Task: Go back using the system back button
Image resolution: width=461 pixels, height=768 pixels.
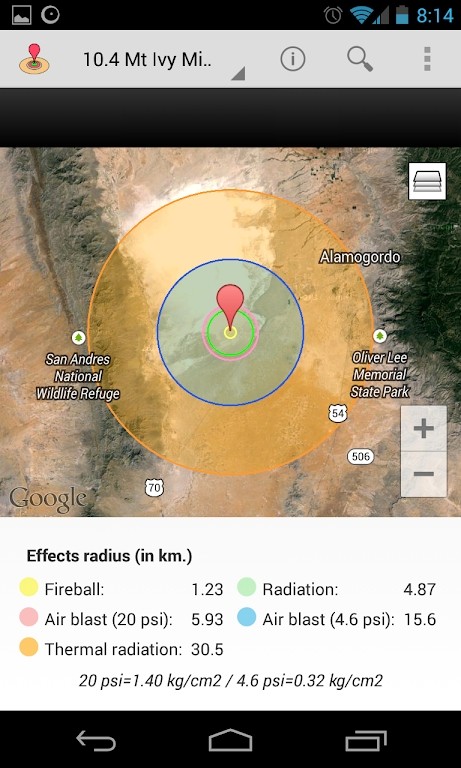Action: coord(96,740)
